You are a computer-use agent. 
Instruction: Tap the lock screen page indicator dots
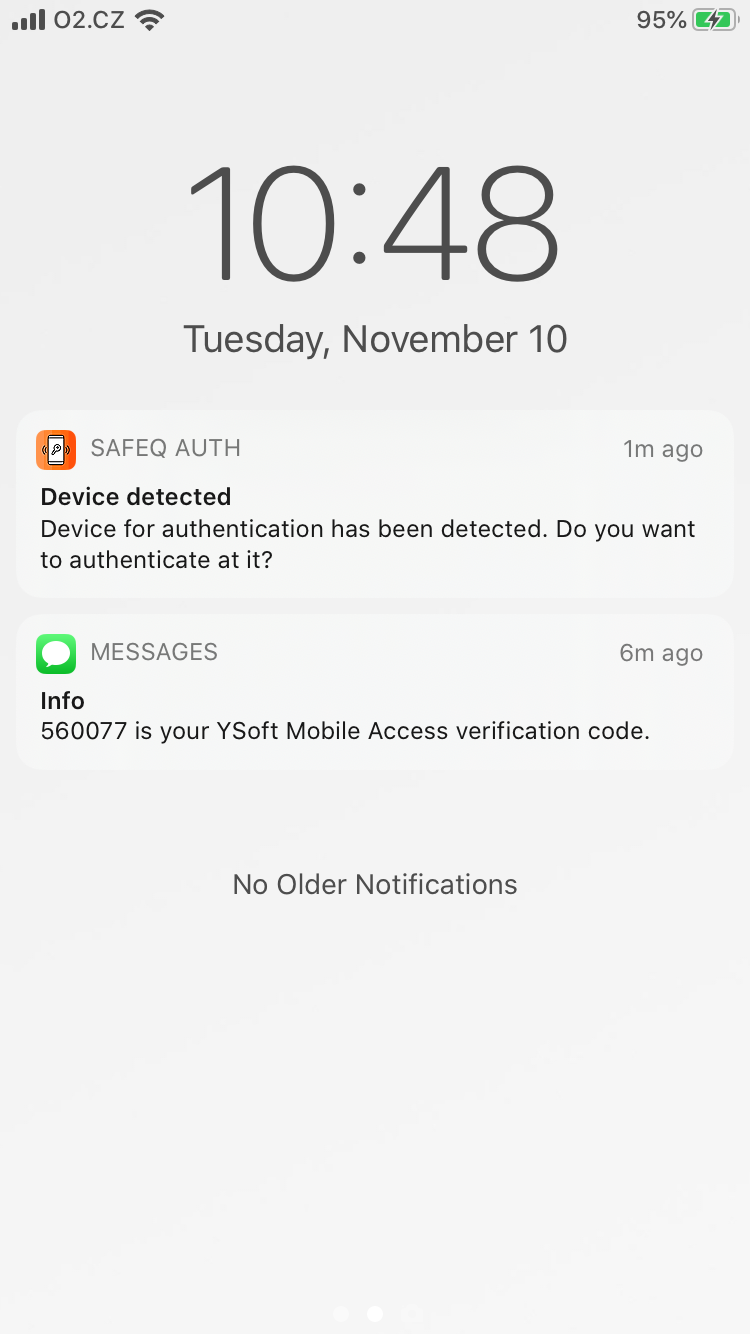(x=375, y=1313)
